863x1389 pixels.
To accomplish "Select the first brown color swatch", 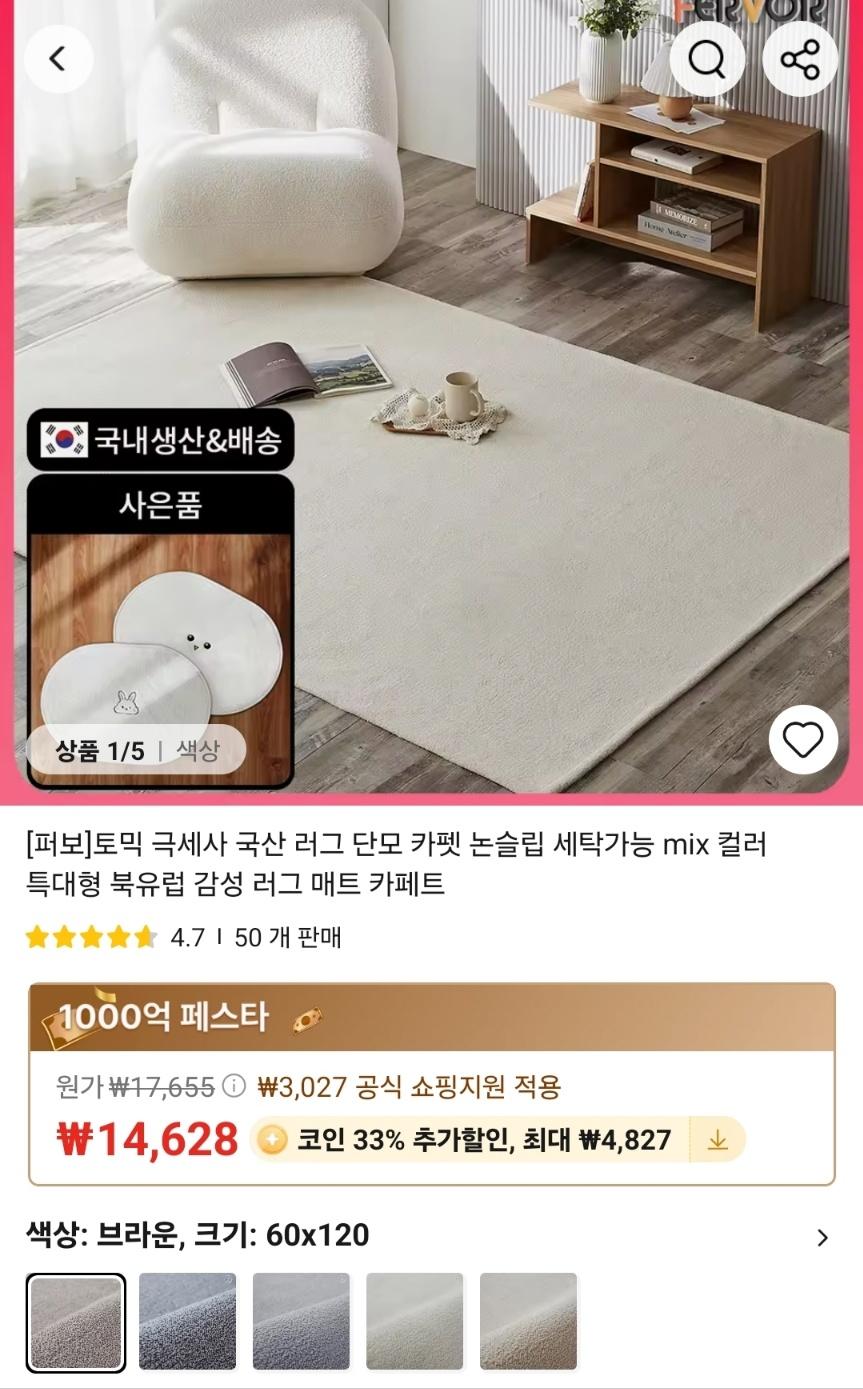I will (x=76, y=1322).
